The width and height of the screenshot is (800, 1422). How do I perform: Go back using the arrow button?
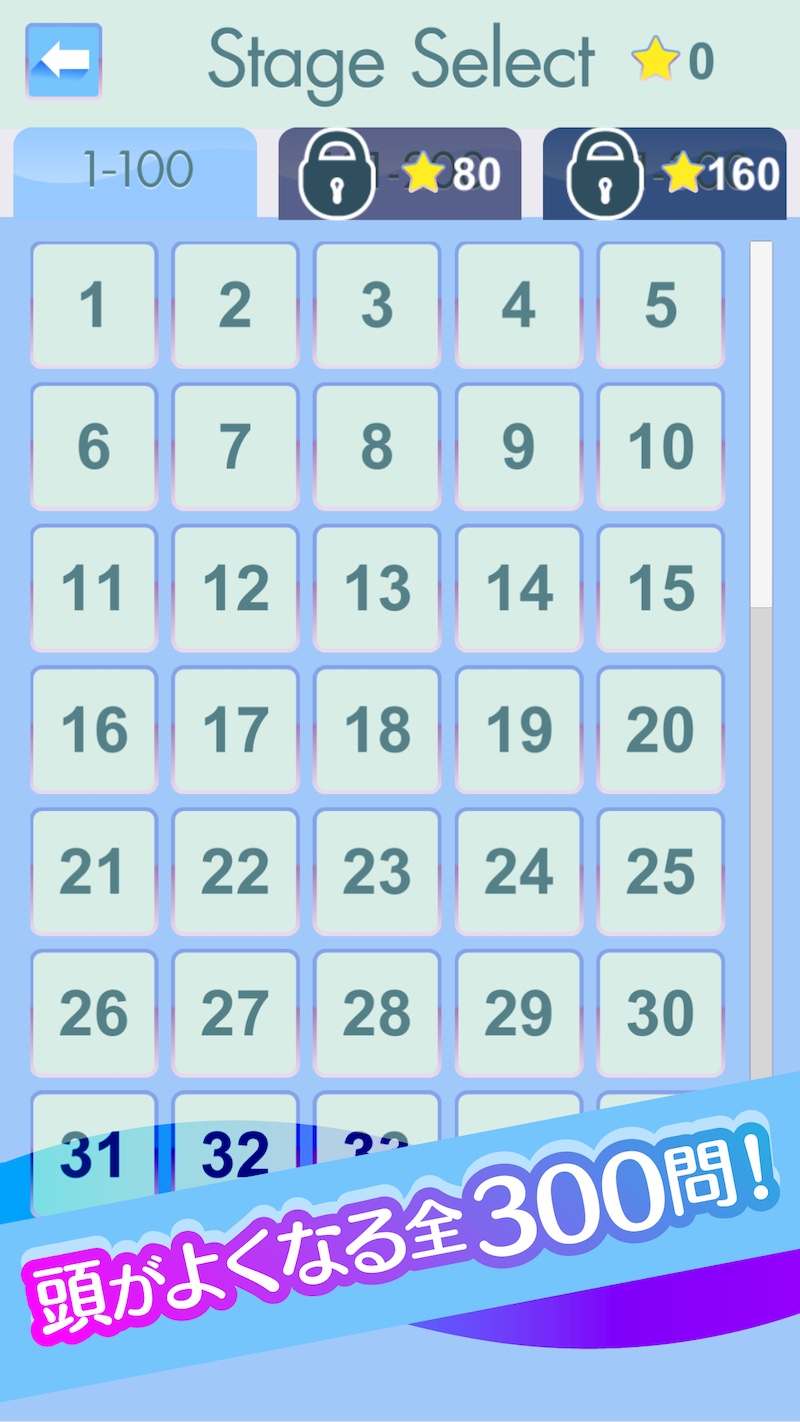64,61
